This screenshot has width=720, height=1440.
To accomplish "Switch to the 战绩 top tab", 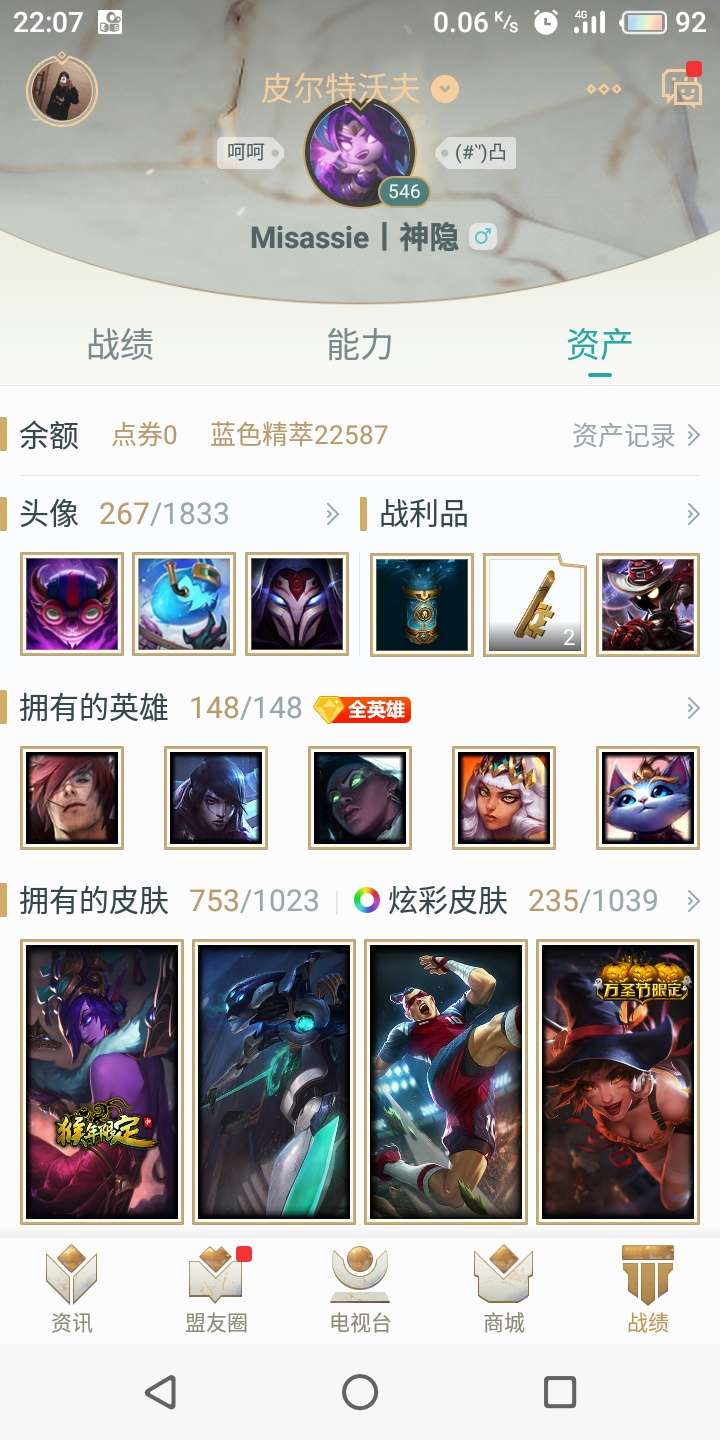I will (120, 345).
